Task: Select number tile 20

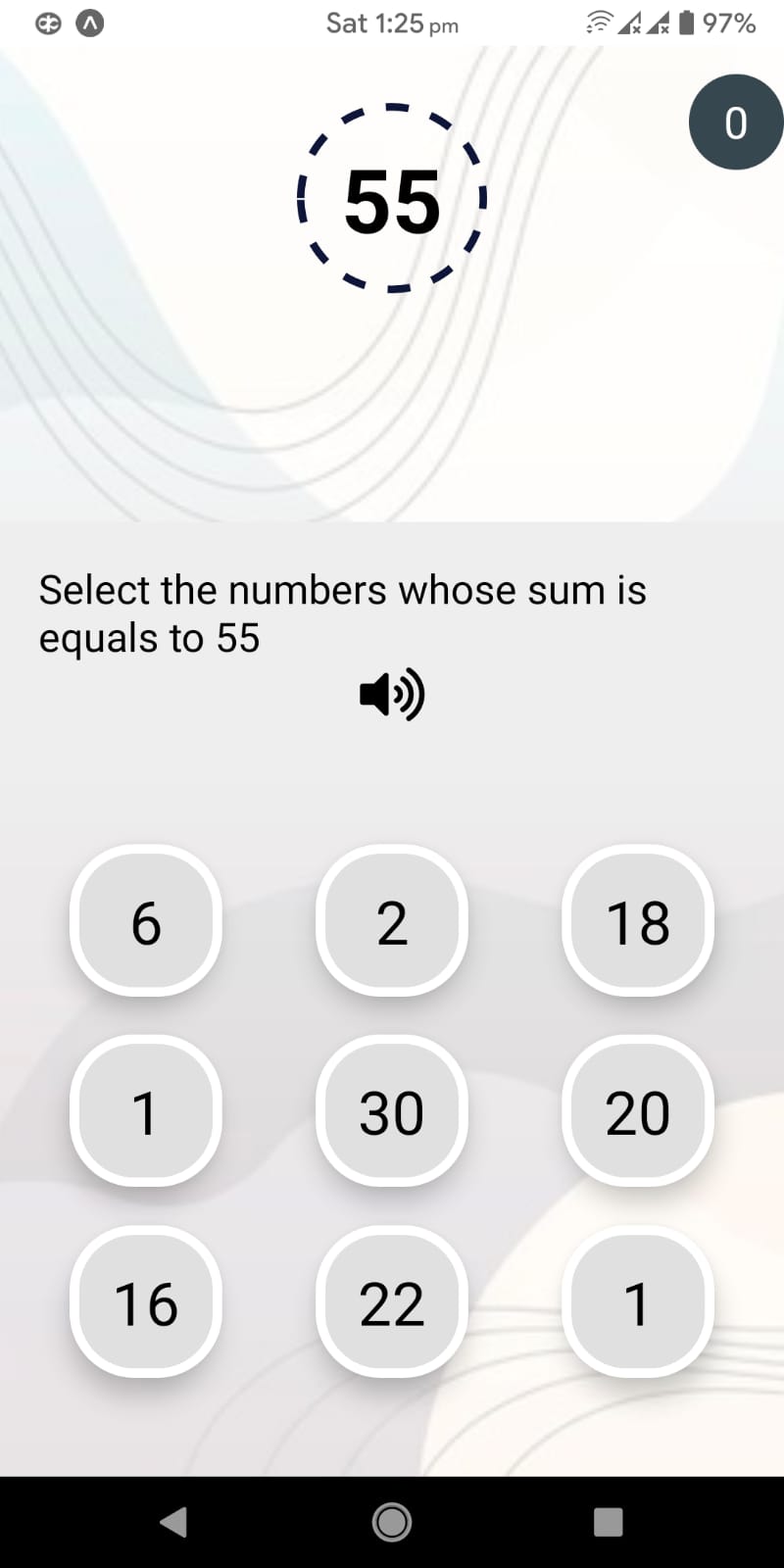Action: [637, 1111]
